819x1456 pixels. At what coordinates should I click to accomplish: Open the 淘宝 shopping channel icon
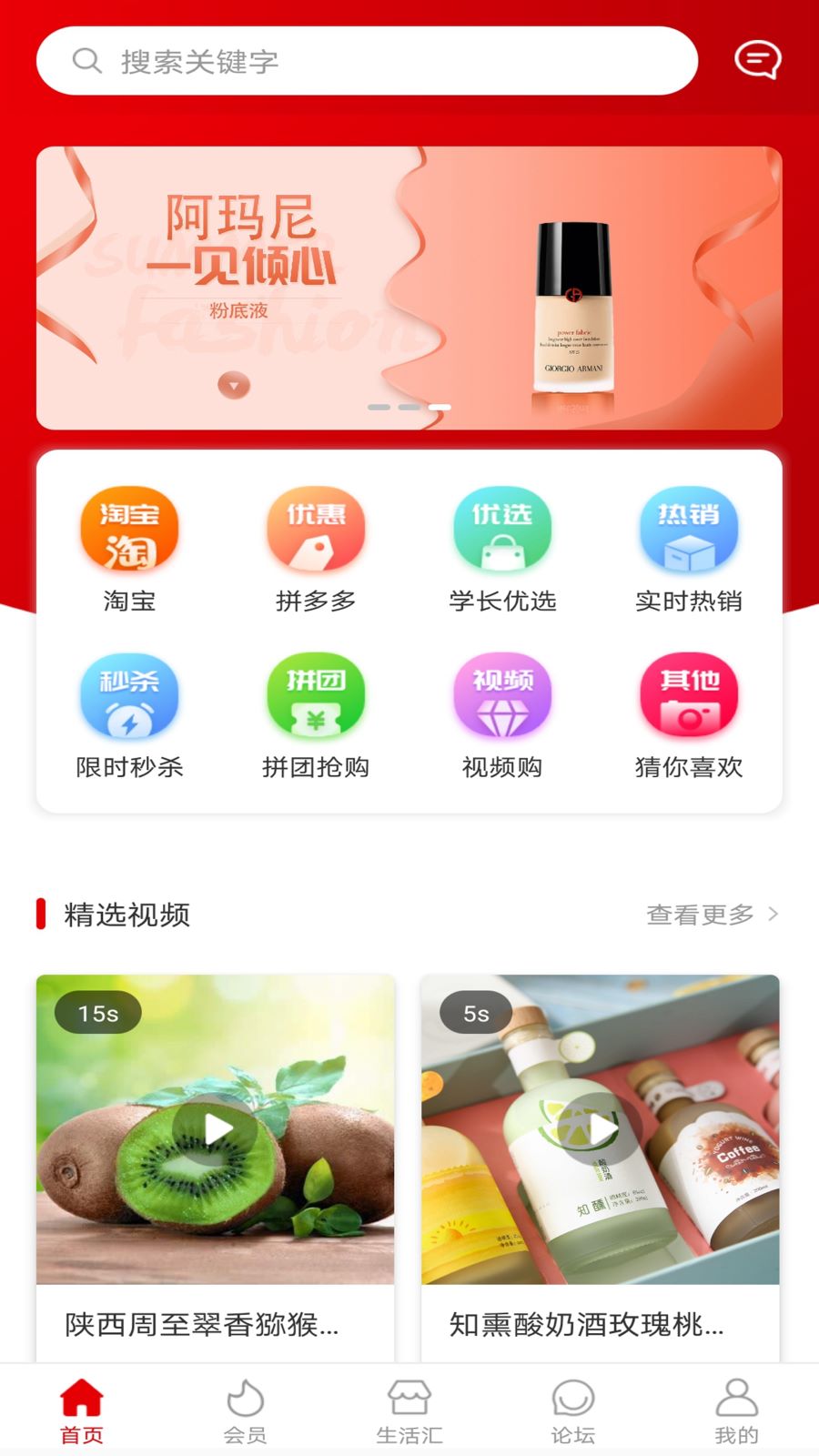point(129,530)
